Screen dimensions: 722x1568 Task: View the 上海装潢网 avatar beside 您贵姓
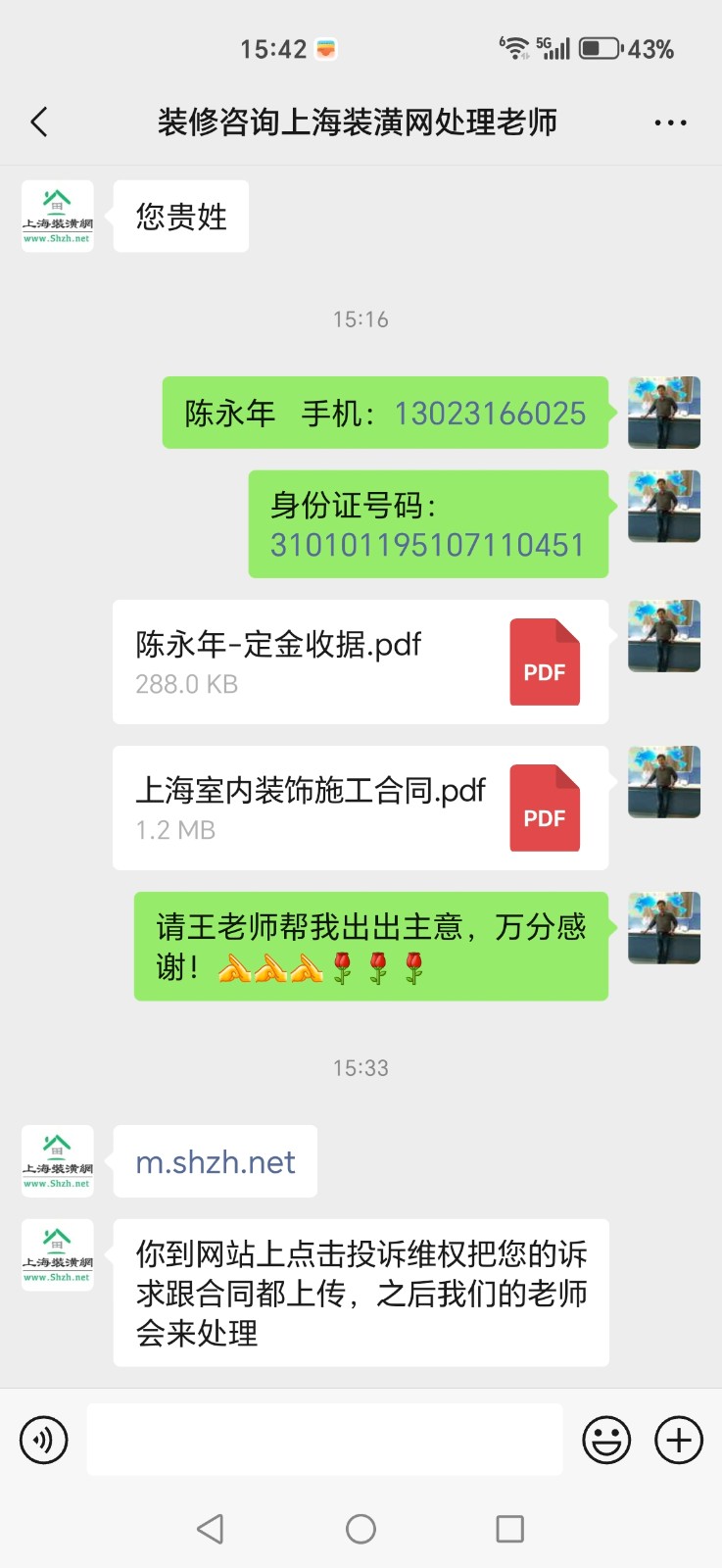coord(58,217)
